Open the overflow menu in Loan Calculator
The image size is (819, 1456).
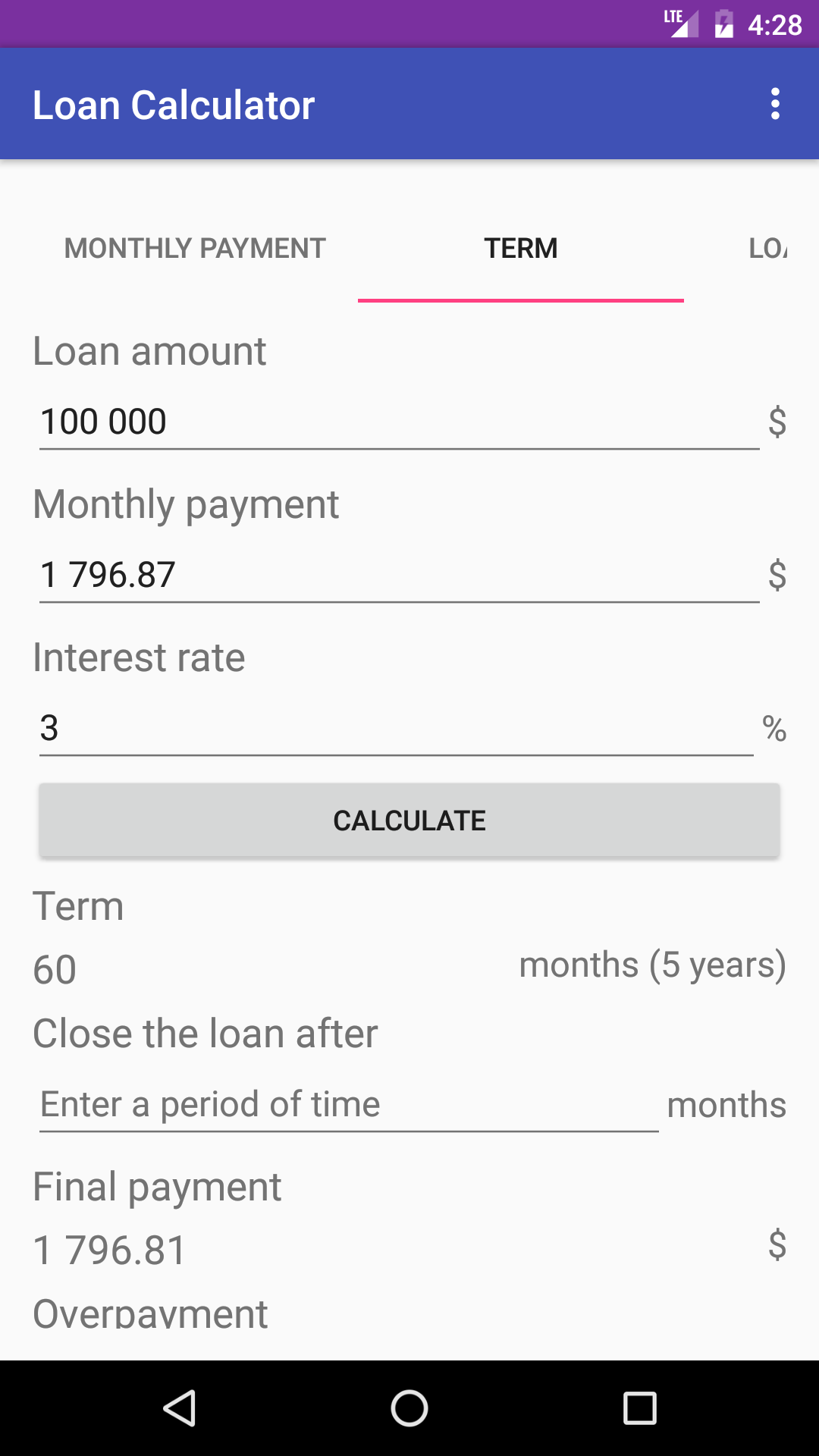point(775,104)
